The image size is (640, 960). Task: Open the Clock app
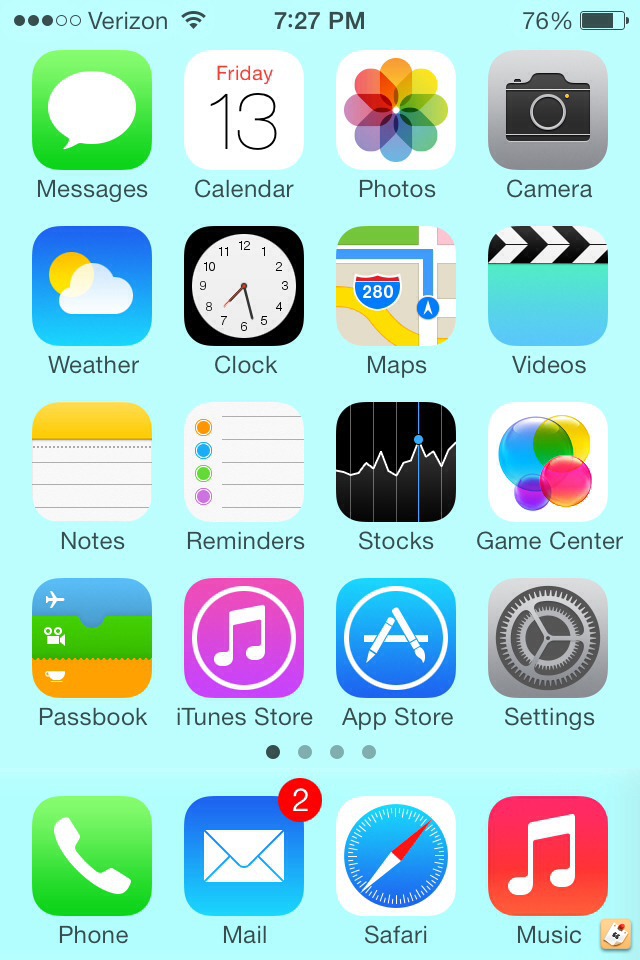[244, 286]
